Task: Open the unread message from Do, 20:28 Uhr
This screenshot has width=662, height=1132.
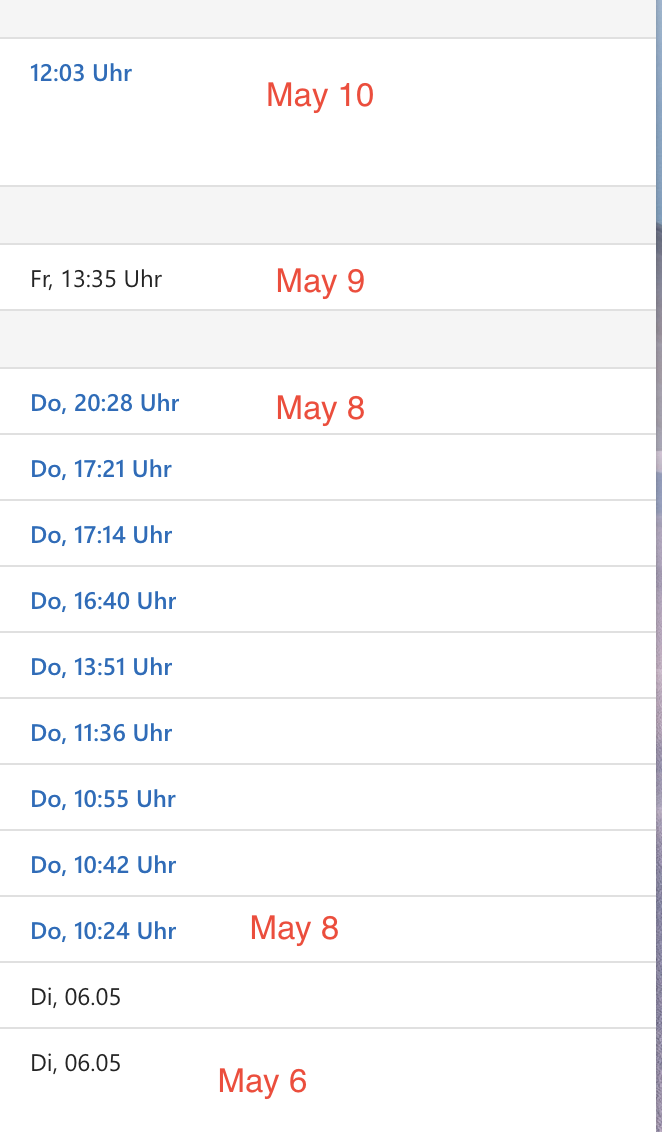Action: 328,401
